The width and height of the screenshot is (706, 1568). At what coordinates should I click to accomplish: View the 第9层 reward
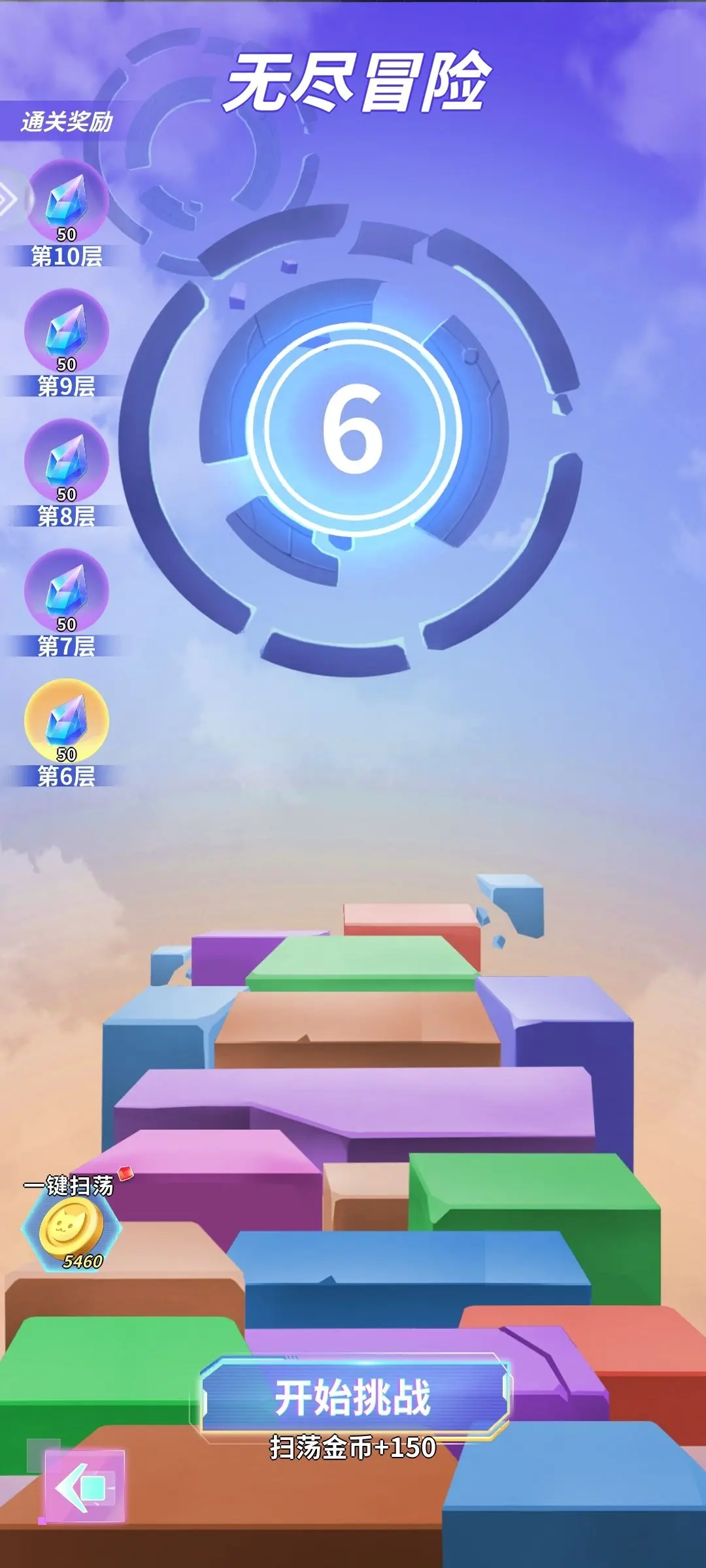pyautogui.click(x=66, y=331)
